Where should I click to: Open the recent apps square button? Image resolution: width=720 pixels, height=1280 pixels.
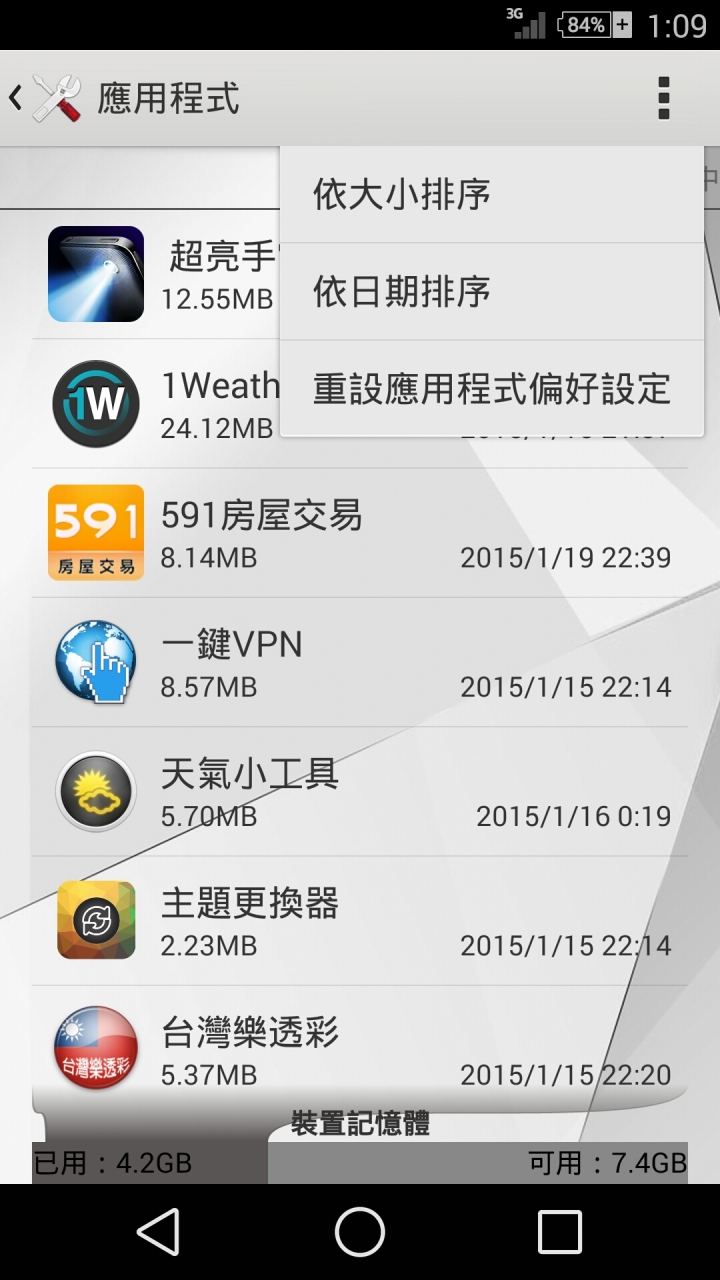(560, 1232)
